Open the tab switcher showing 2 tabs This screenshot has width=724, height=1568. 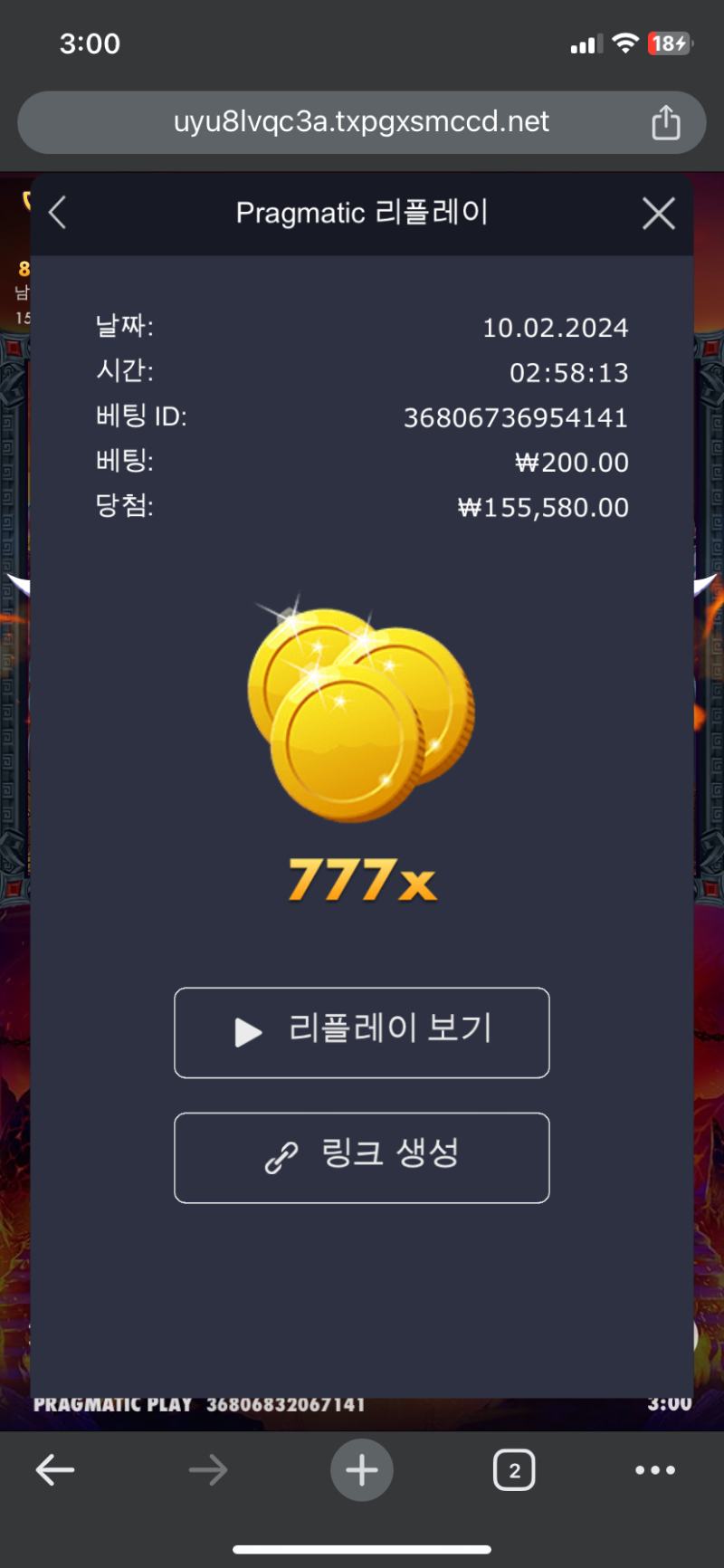tap(514, 1469)
